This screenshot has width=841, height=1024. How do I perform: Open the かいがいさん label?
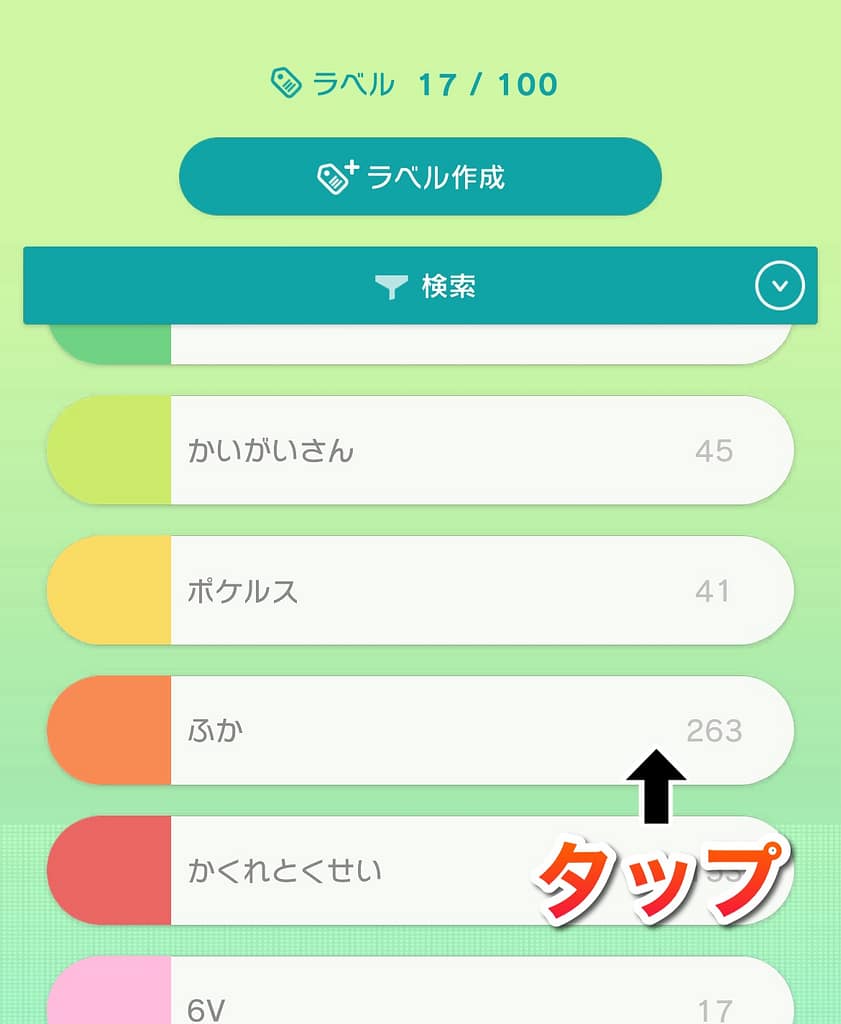[420, 450]
